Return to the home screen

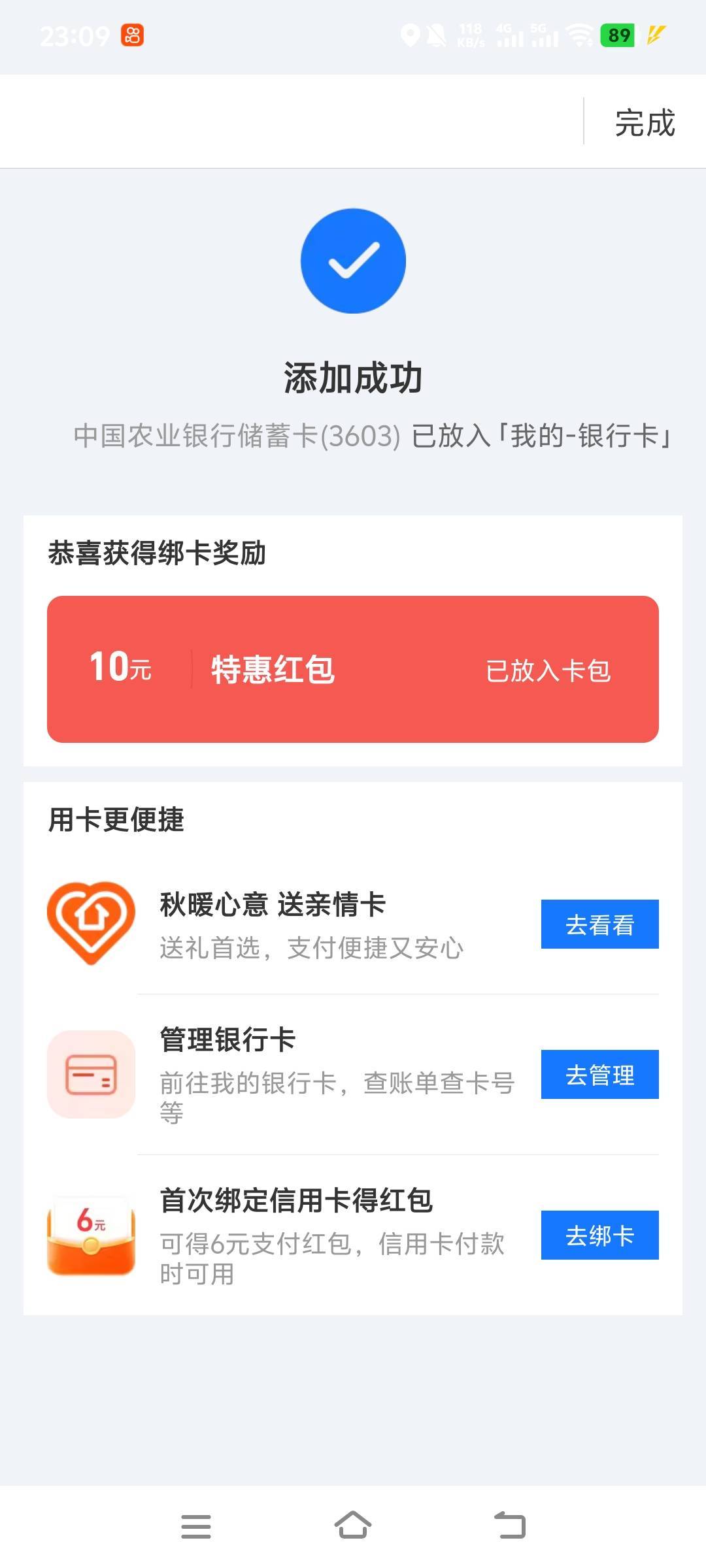(353, 1526)
